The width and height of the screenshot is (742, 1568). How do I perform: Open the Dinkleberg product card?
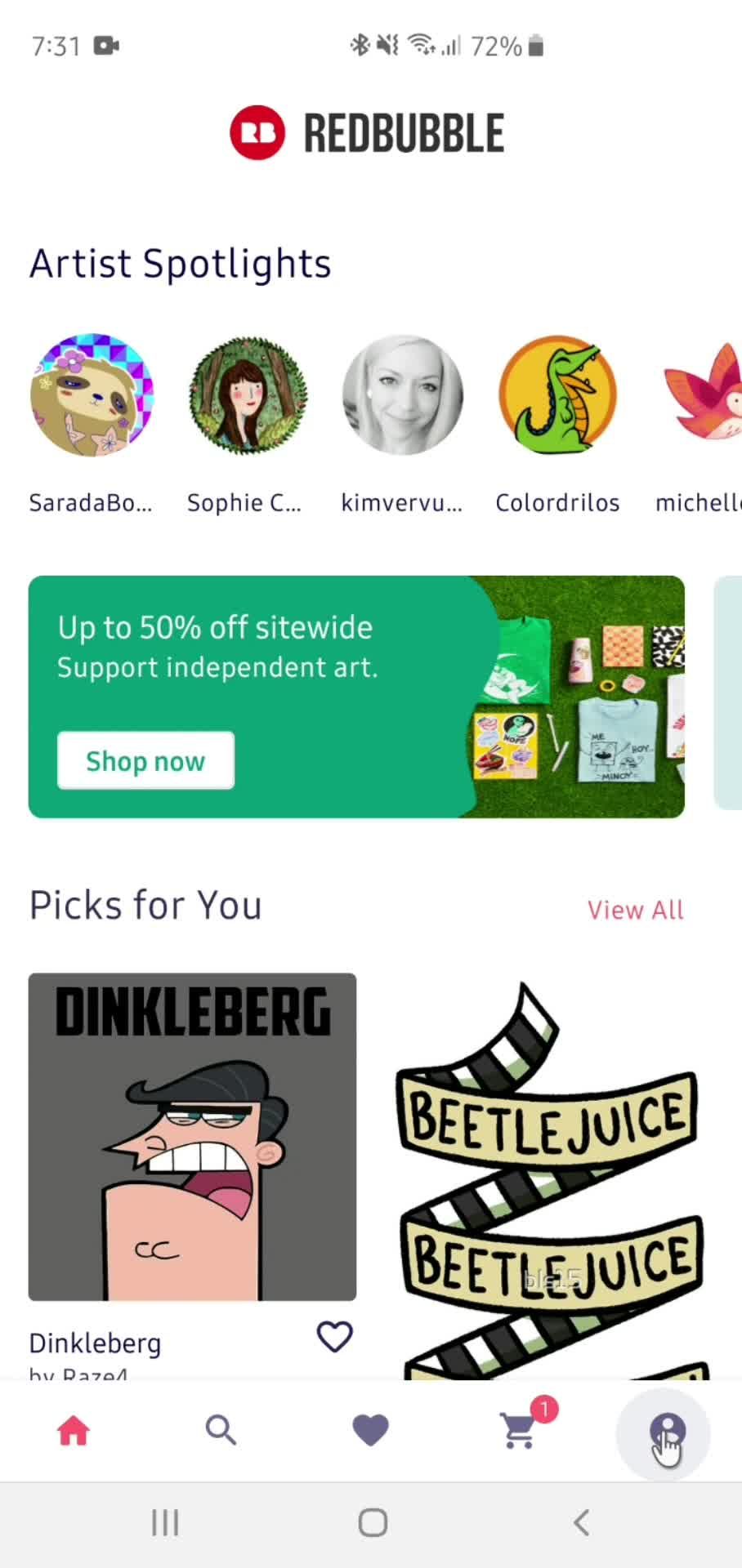coord(192,1136)
